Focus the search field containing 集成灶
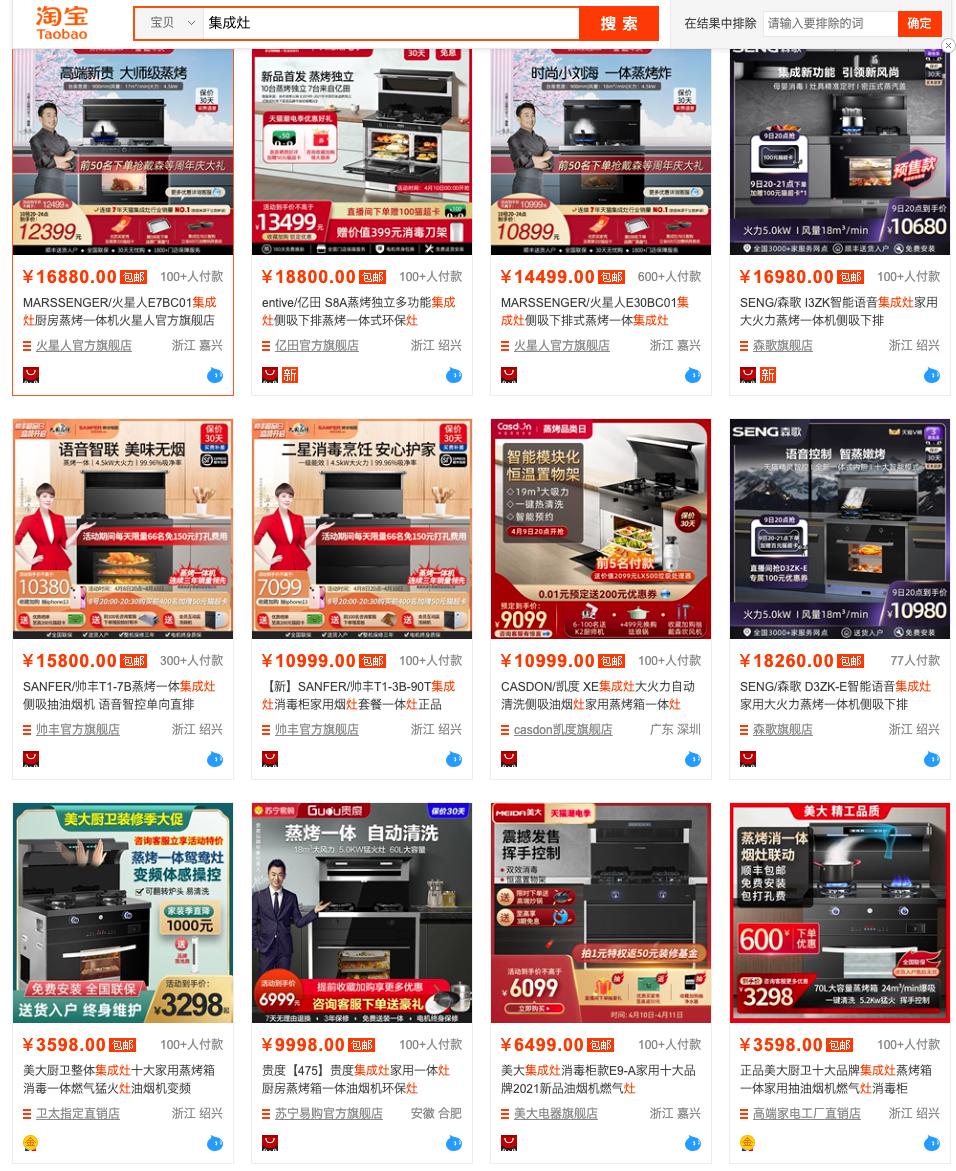This screenshot has width=956, height=1171. point(390,24)
